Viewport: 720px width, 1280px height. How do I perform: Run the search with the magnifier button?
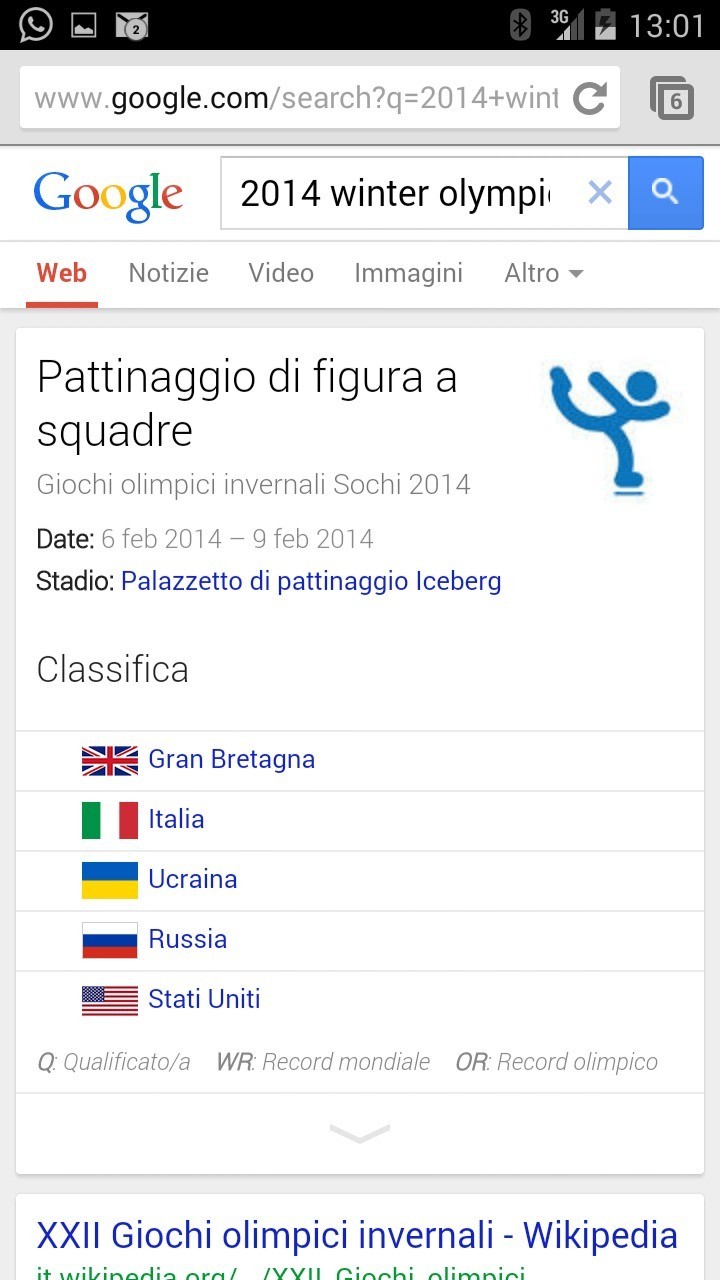point(665,193)
